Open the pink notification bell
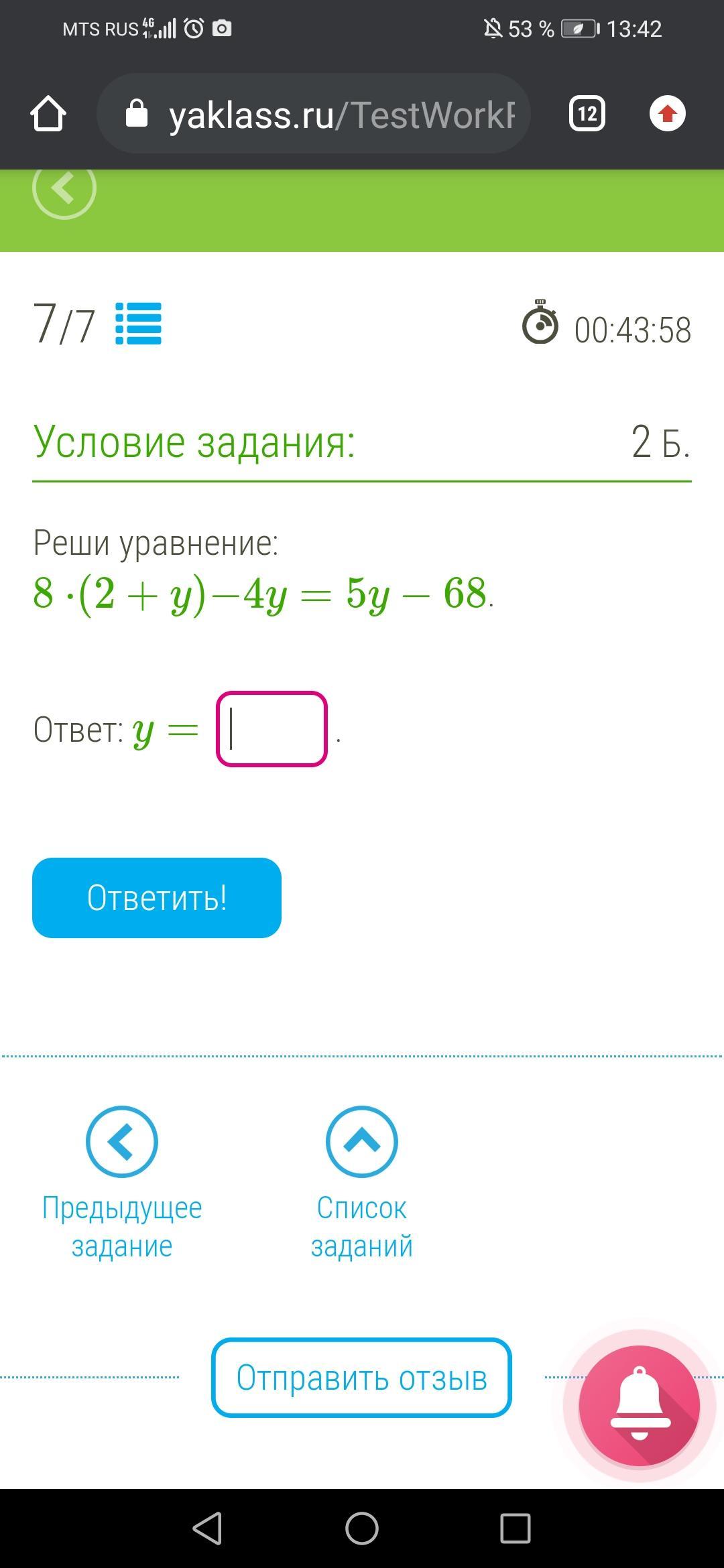The height and width of the screenshot is (1568, 724). pyautogui.click(x=639, y=1404)
